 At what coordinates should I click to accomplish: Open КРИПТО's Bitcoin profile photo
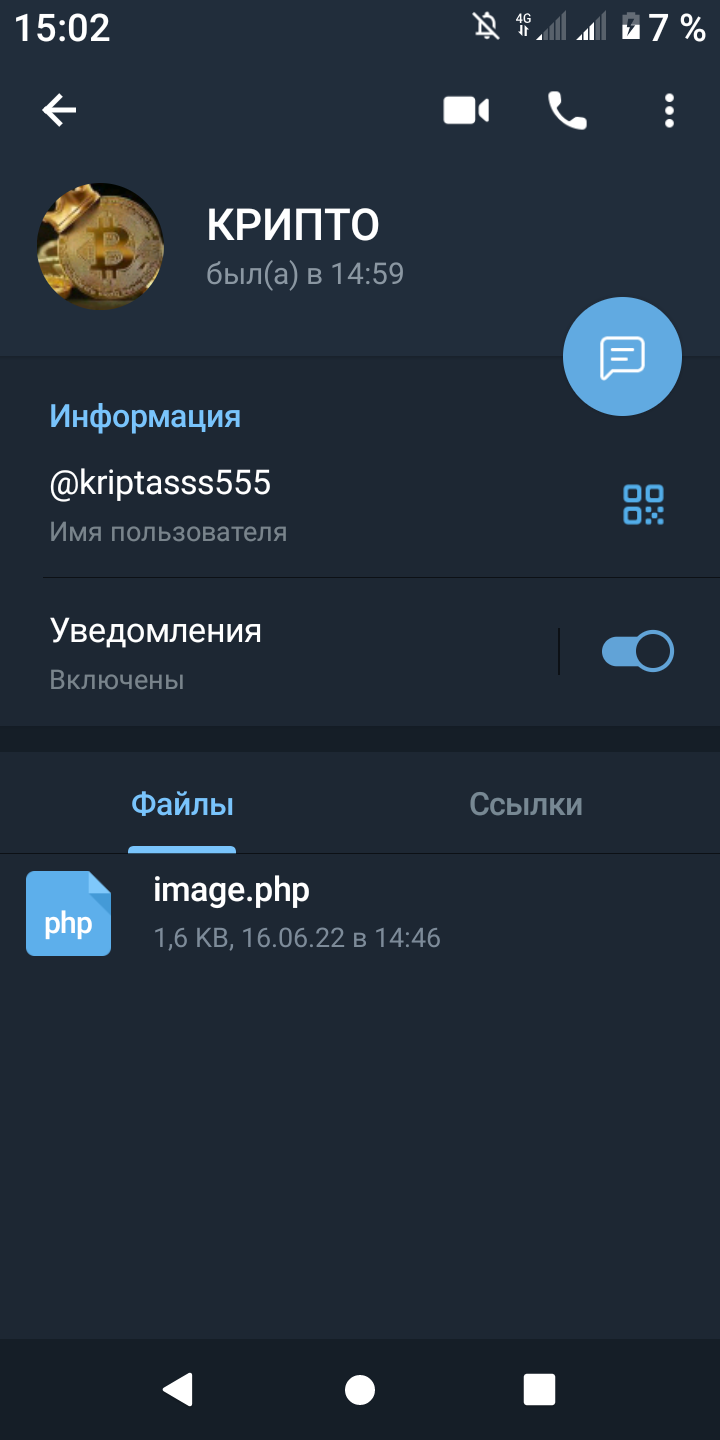pyautogui.click(x=100, y=246)
